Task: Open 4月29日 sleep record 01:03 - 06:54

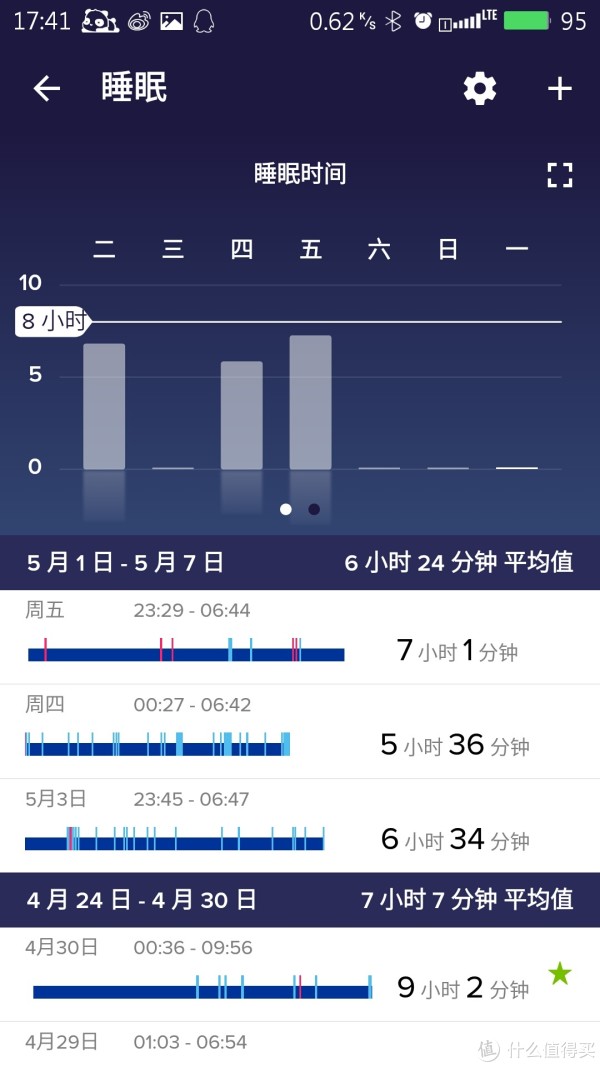Action: 300,1045
